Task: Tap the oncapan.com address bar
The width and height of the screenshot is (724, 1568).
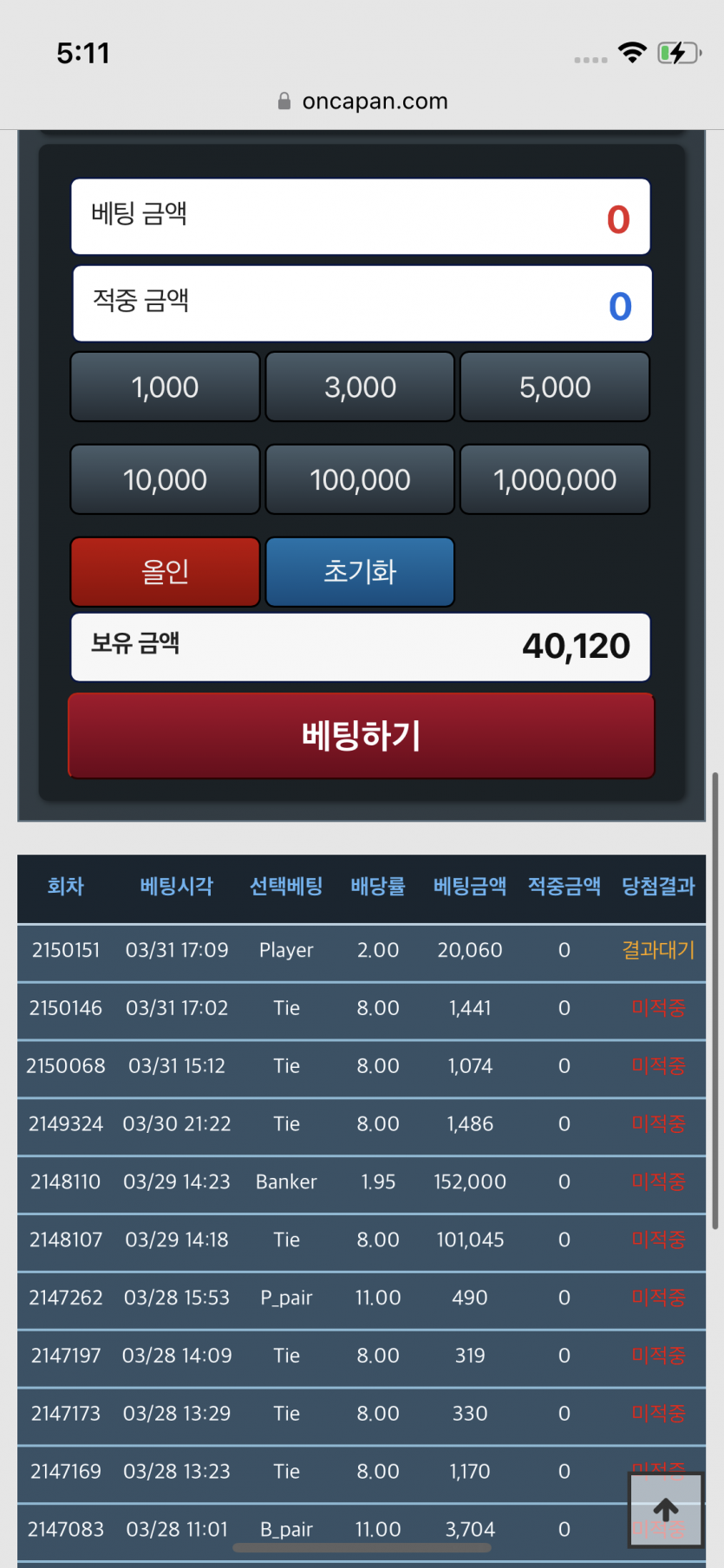Action: click(x=362, y=101)
